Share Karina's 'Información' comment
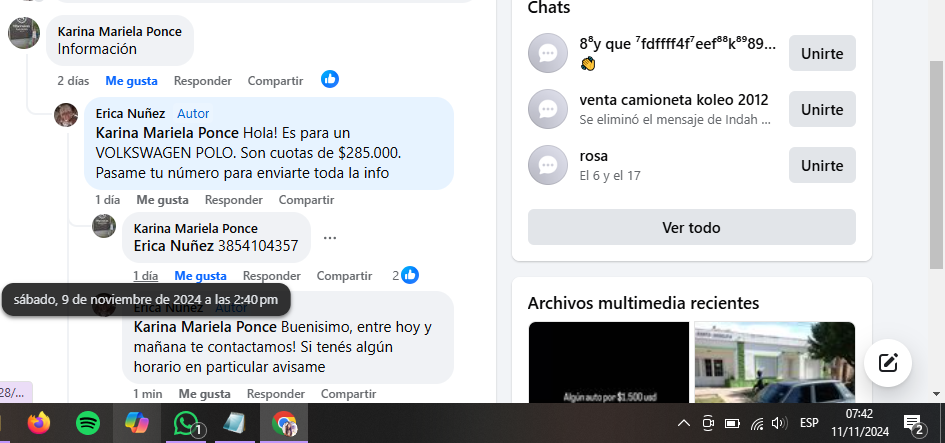 275,80
